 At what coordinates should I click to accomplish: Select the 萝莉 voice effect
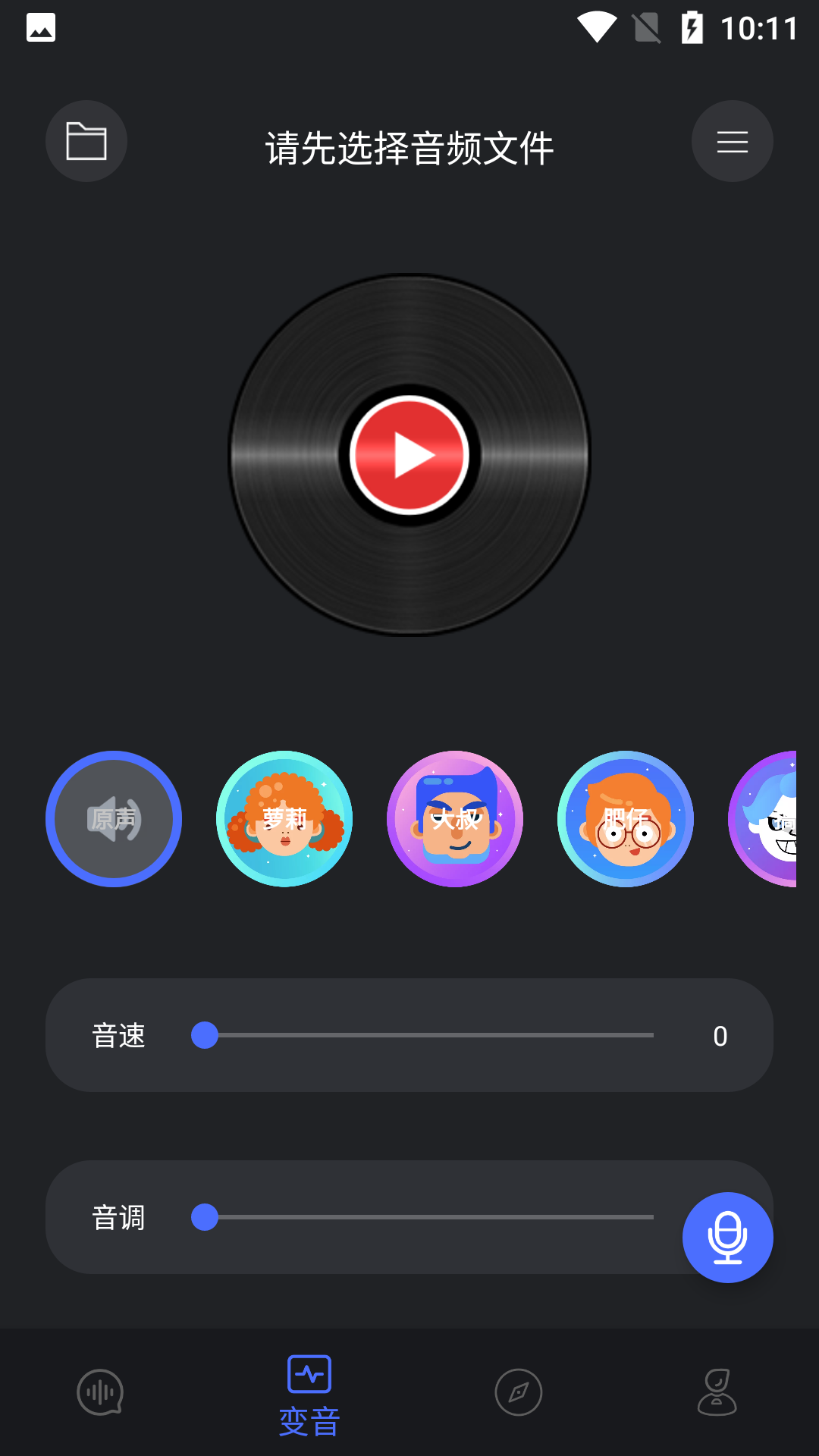coord(284,819)
